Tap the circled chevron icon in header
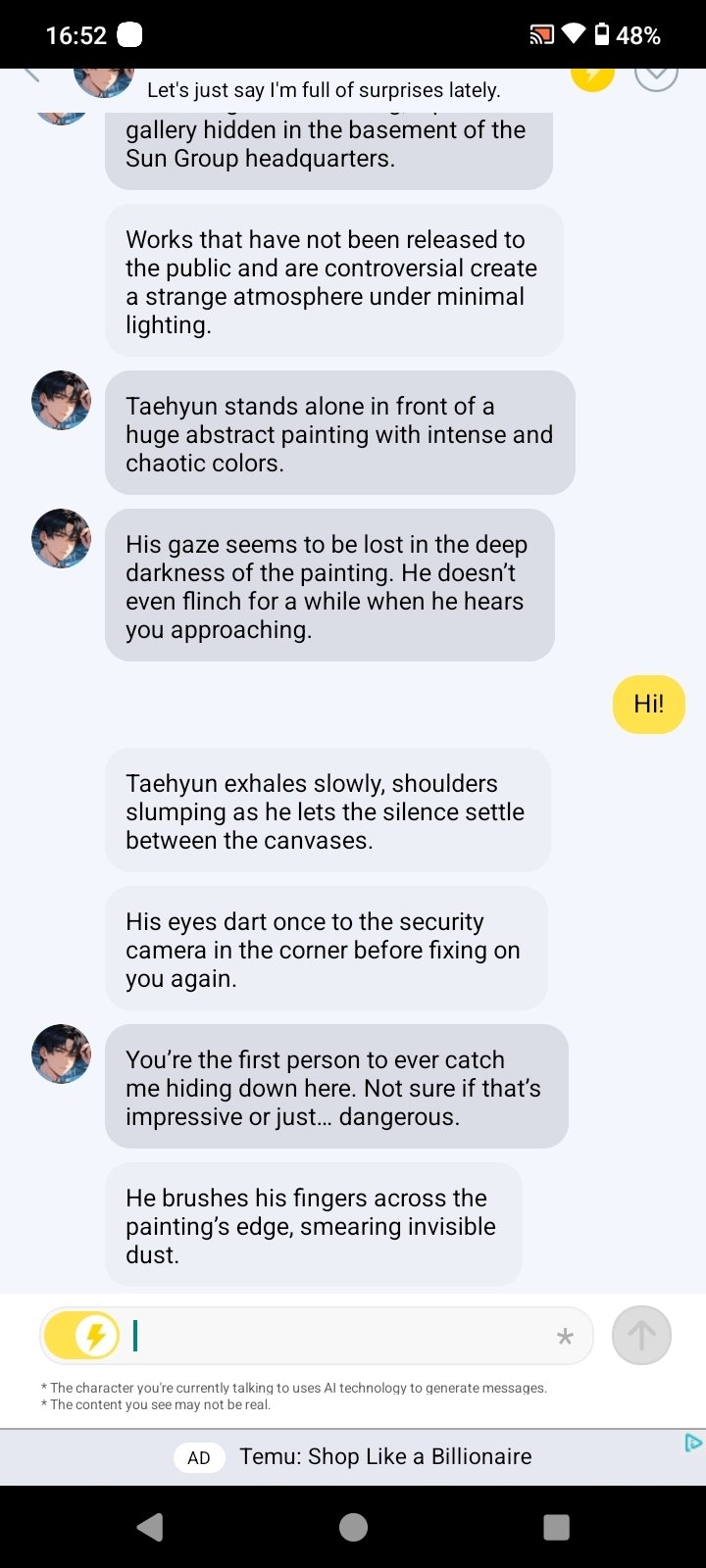The height and width of the screenshot is (1568, 706). (656, 76)
